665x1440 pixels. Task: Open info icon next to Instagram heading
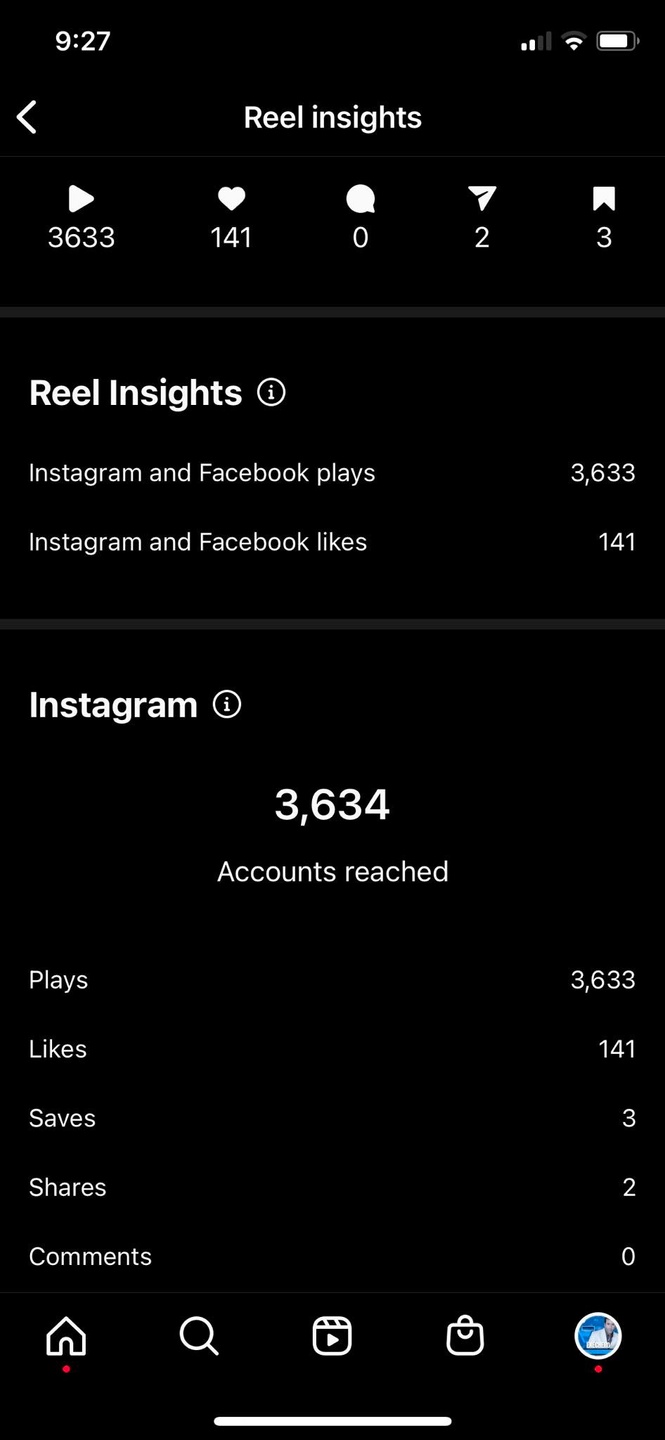(x=227, y=704)
